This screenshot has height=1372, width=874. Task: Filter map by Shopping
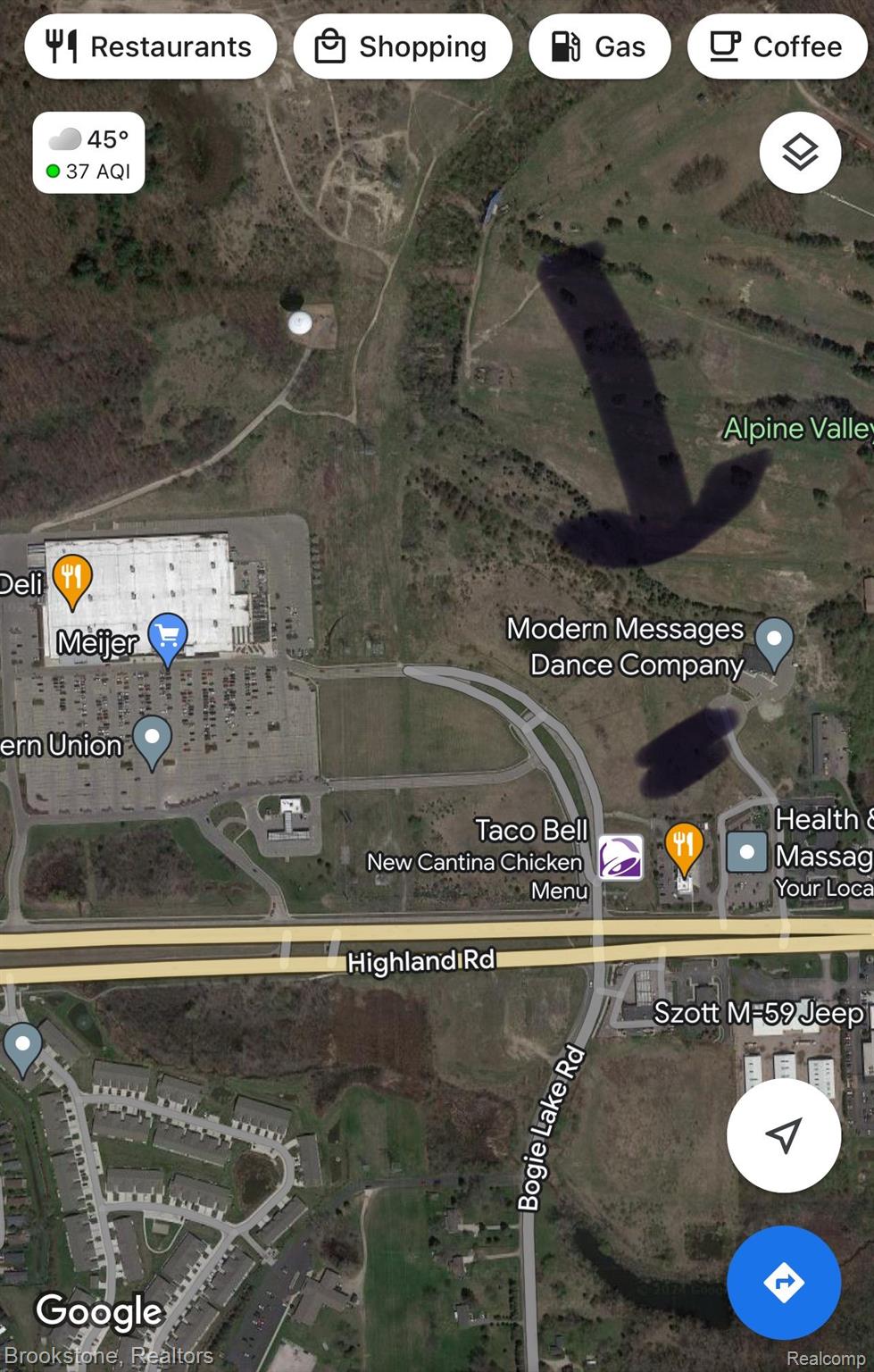(403, 46)
